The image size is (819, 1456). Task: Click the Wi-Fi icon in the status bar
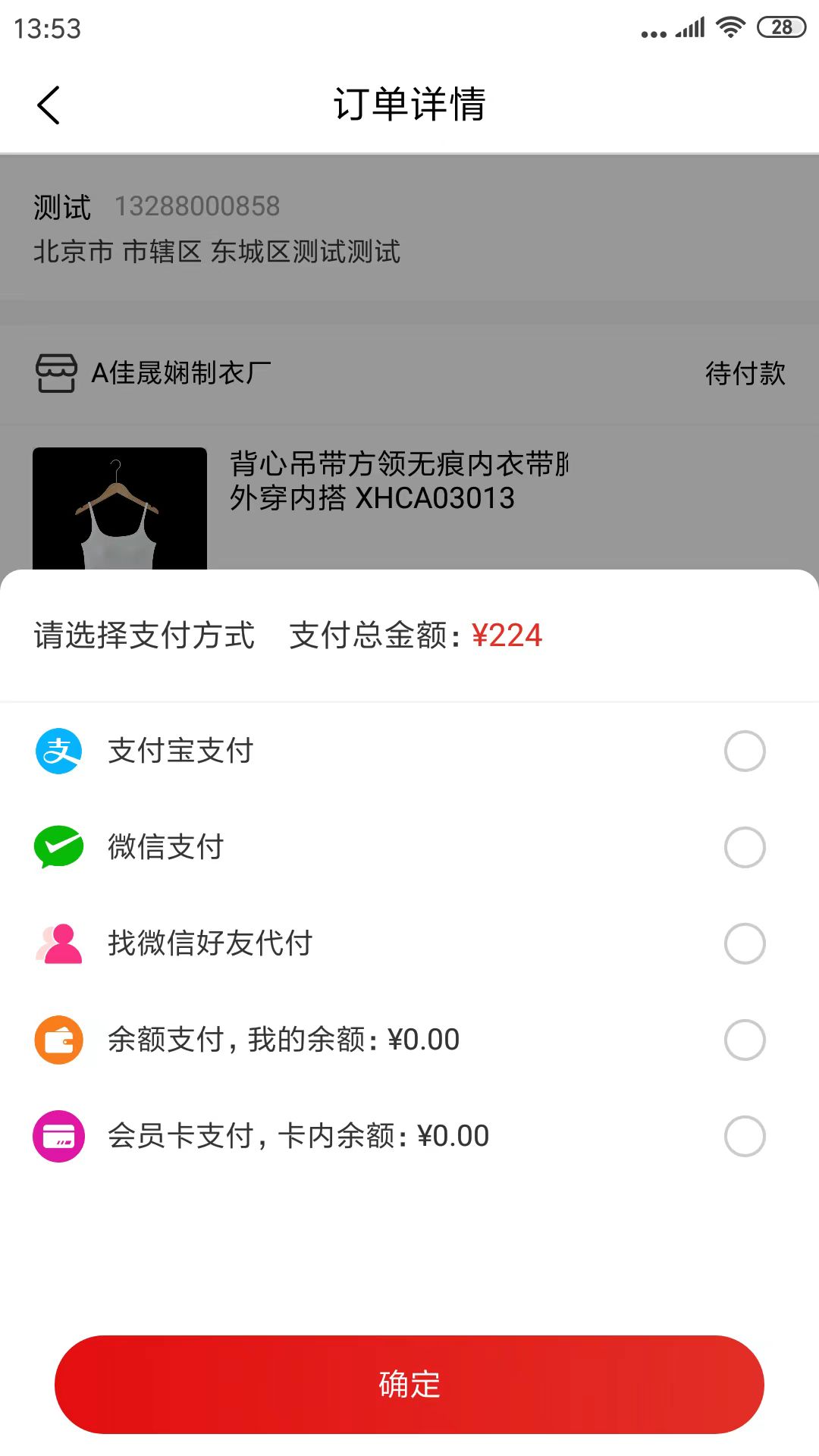(730, 28)
